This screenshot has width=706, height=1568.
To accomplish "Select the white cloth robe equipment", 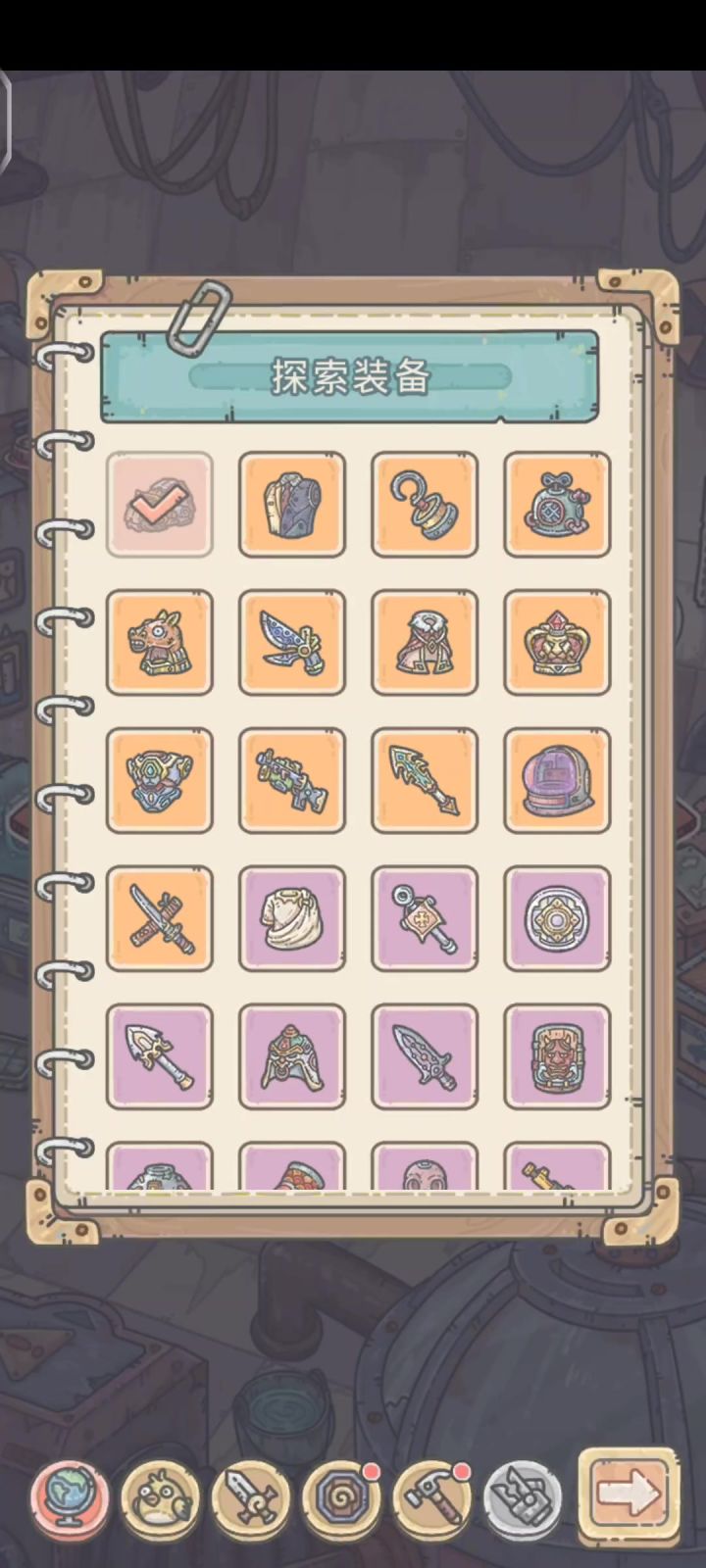I will [x=292, y=919].
